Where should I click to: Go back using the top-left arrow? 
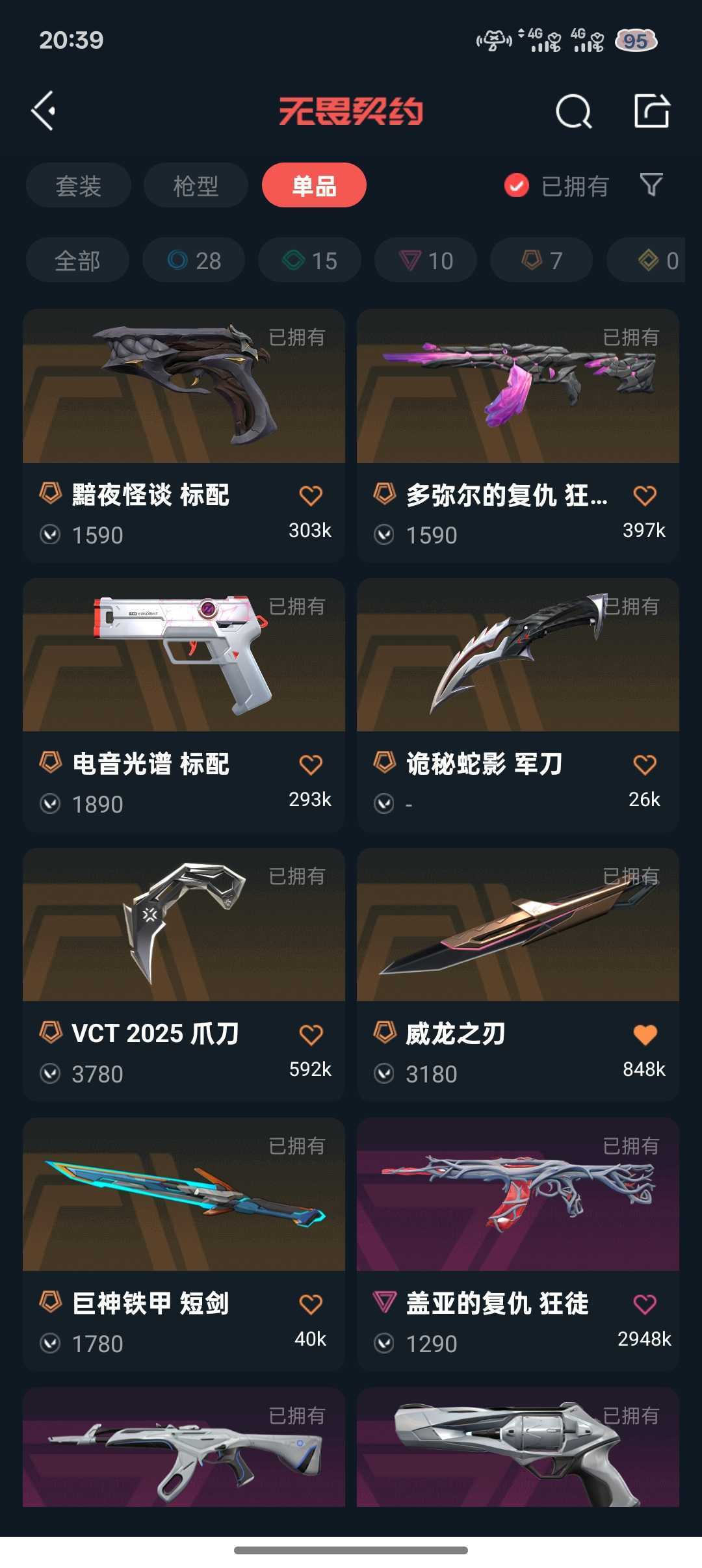(x=44, y=111)
